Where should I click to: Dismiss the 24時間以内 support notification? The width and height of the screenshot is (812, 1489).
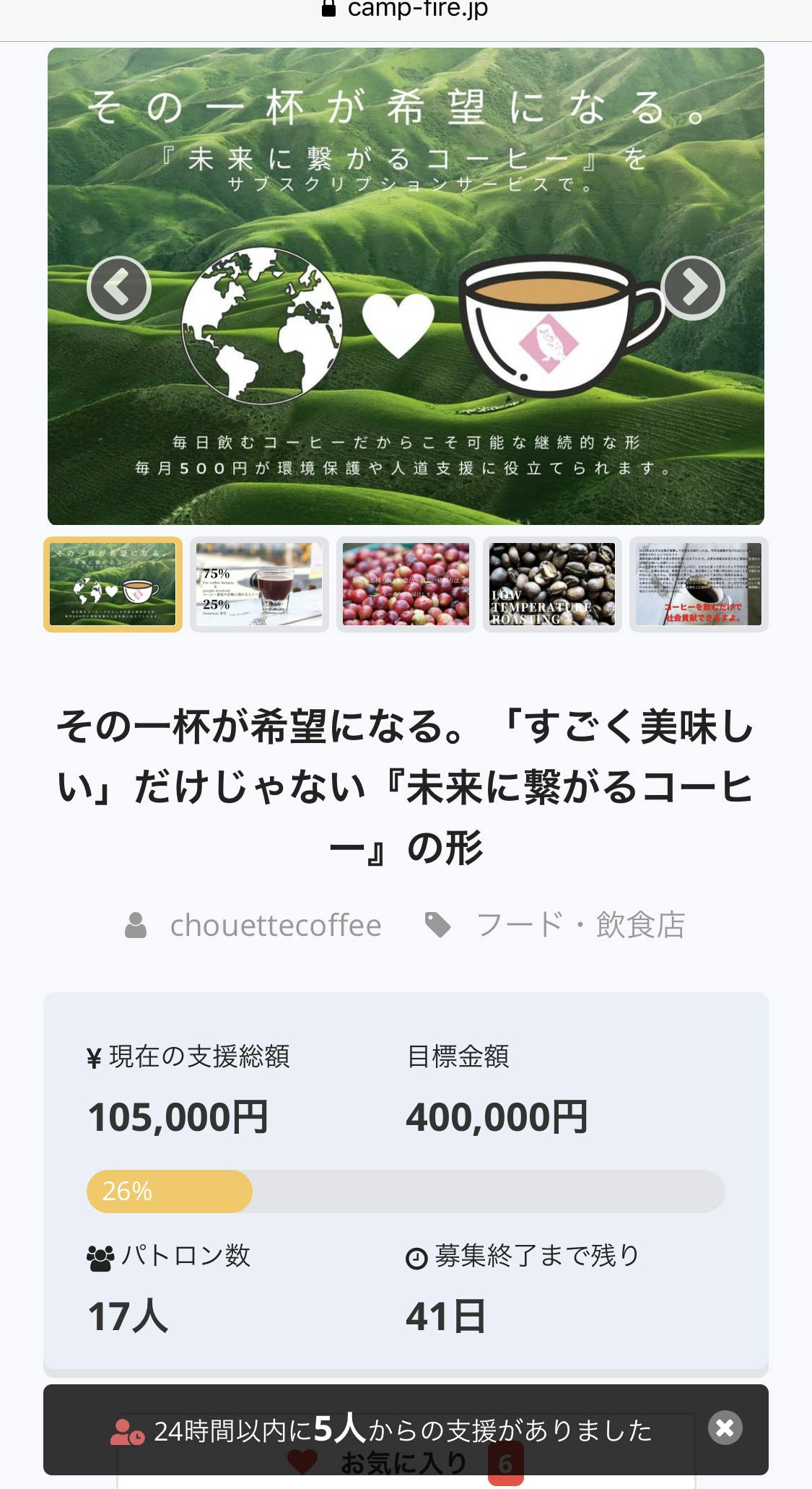[x=725, y=1428]
